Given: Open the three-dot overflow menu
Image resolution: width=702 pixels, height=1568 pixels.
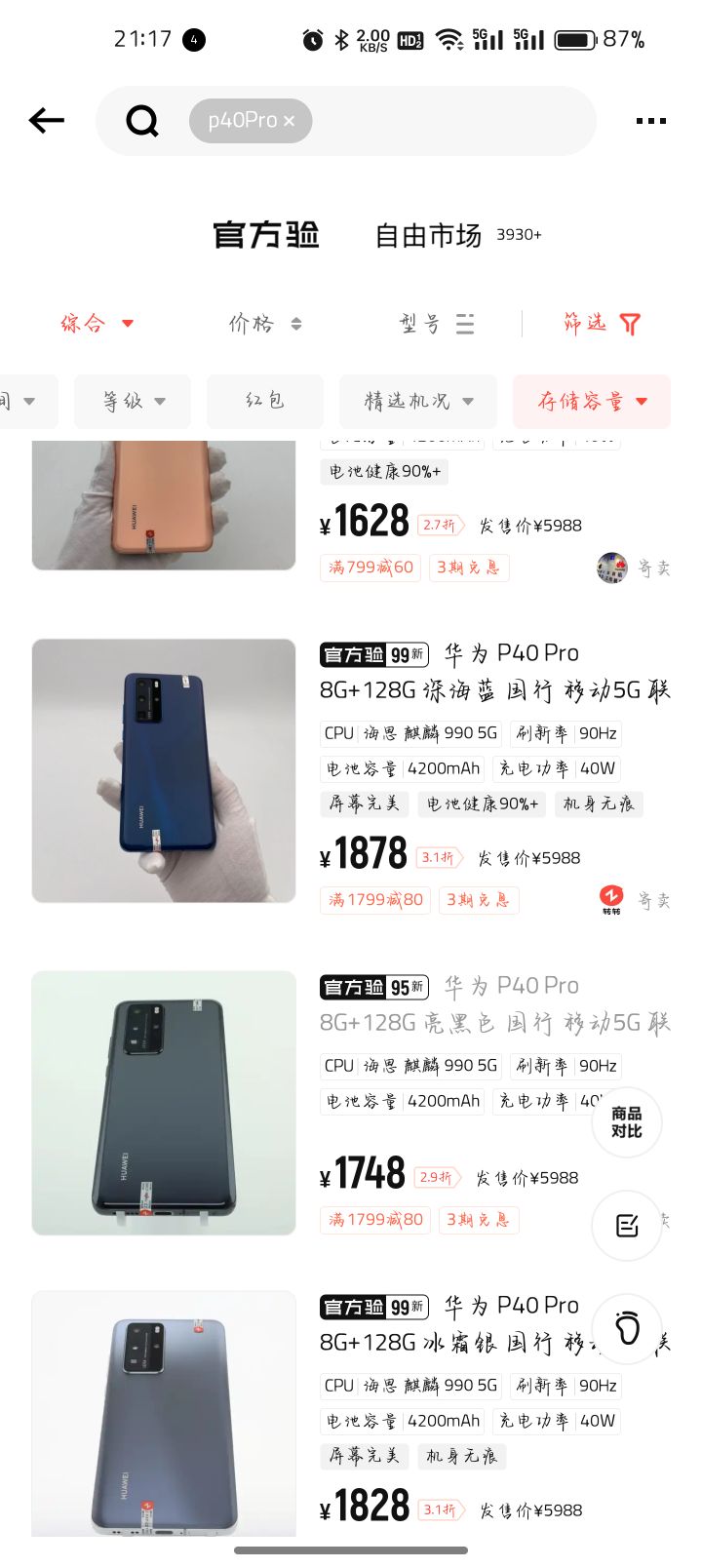Looking at the screenshot, I should pyautogui.click(x=650, y=121).
